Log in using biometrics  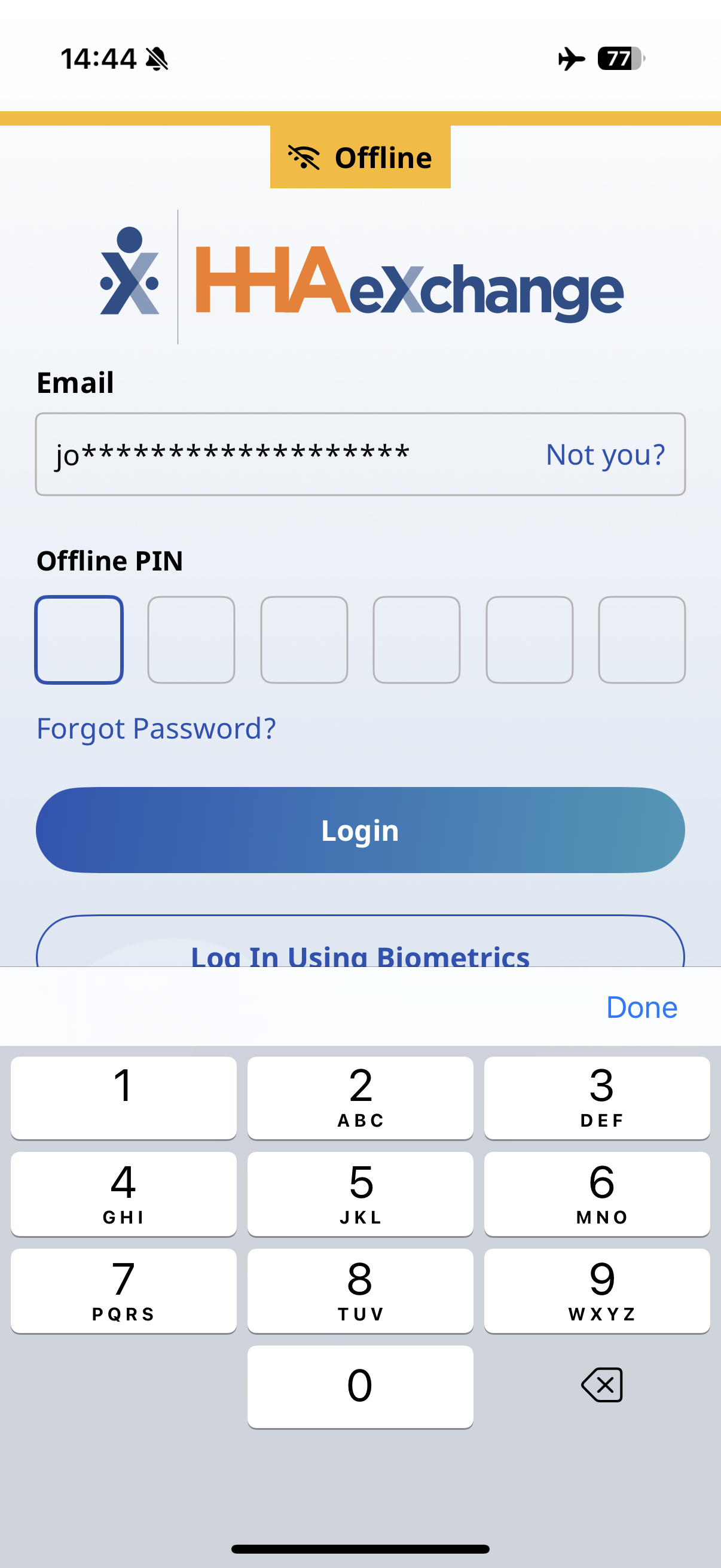[360, 951]
